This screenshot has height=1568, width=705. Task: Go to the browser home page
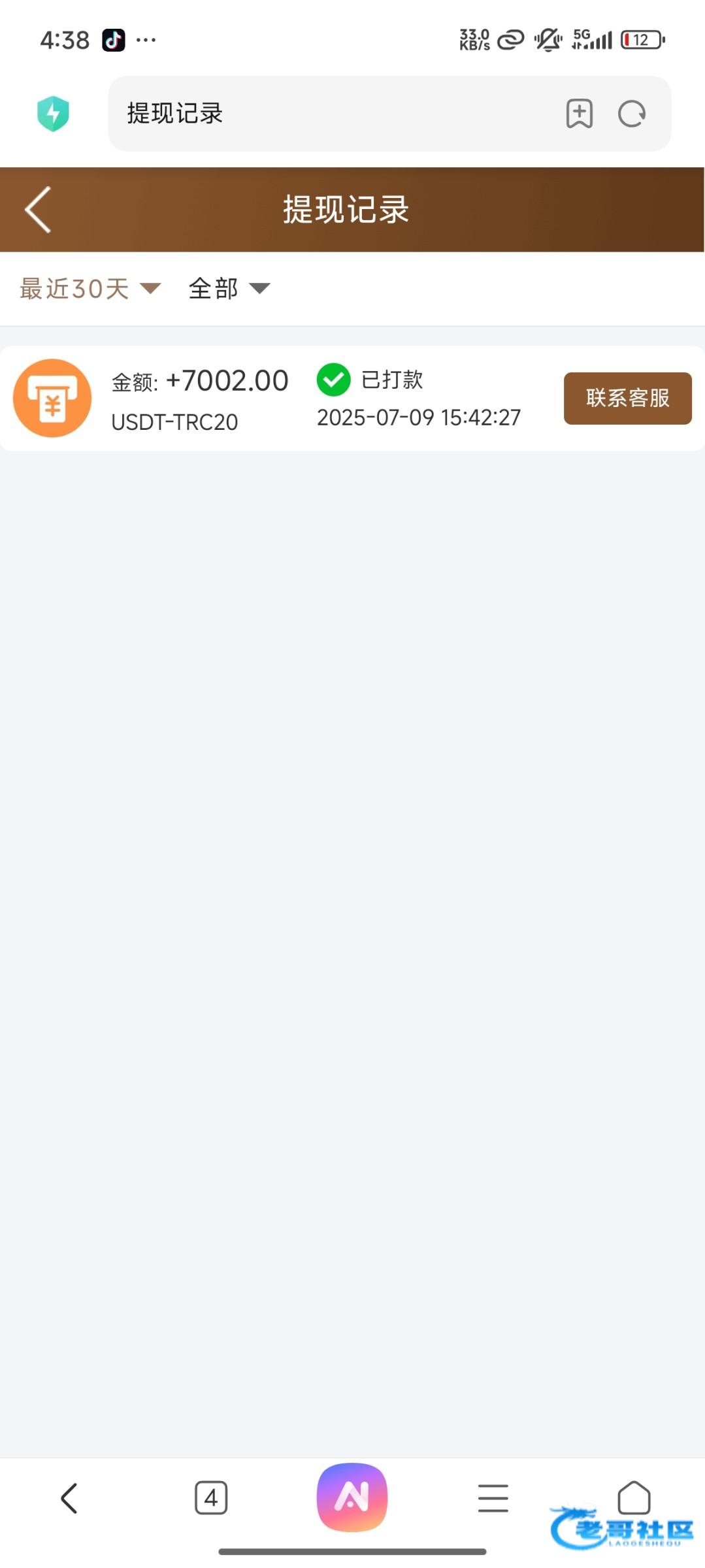tap(634, 1497)
